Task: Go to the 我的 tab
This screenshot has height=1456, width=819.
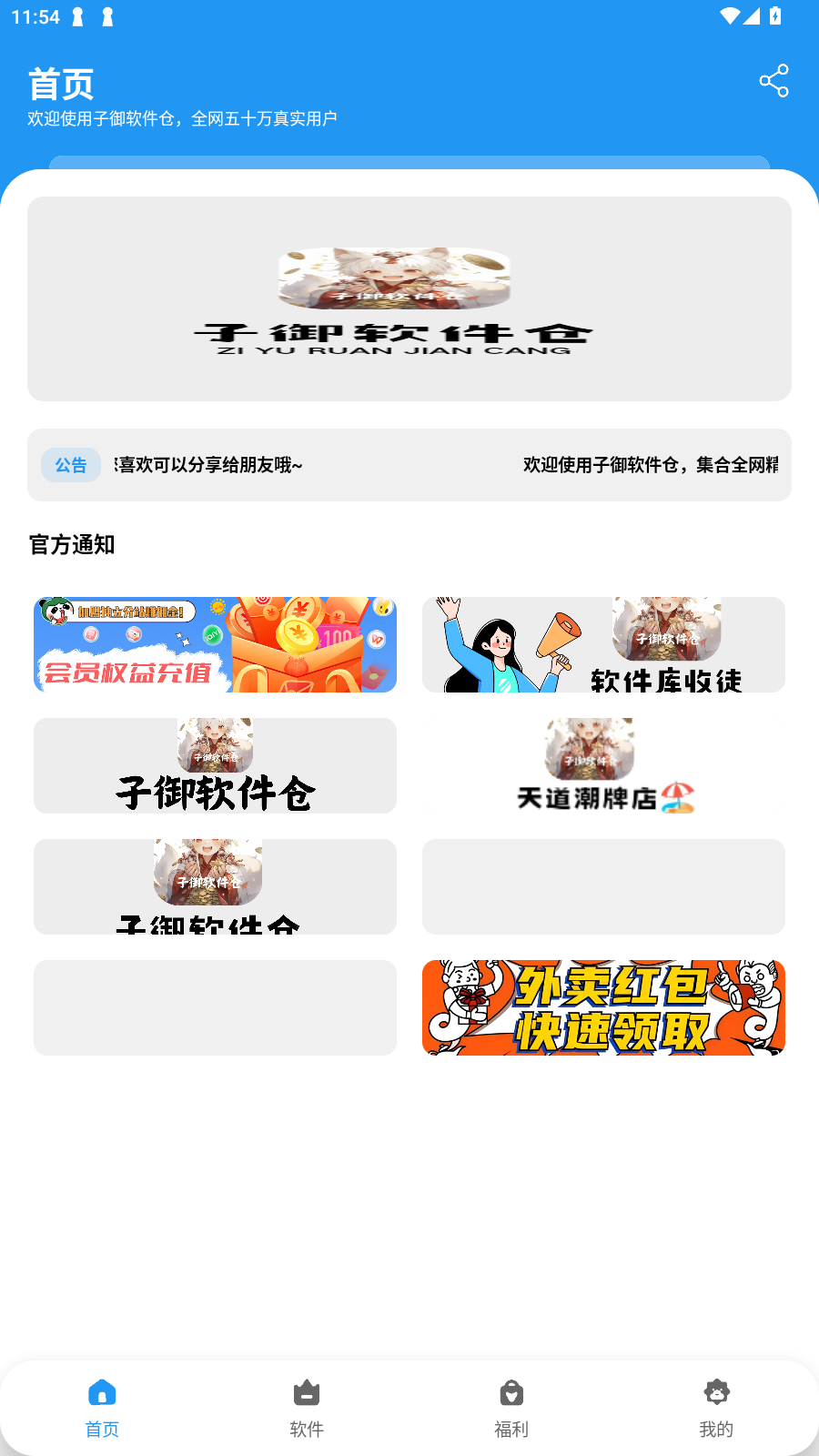Action: tap(716, 1407)
